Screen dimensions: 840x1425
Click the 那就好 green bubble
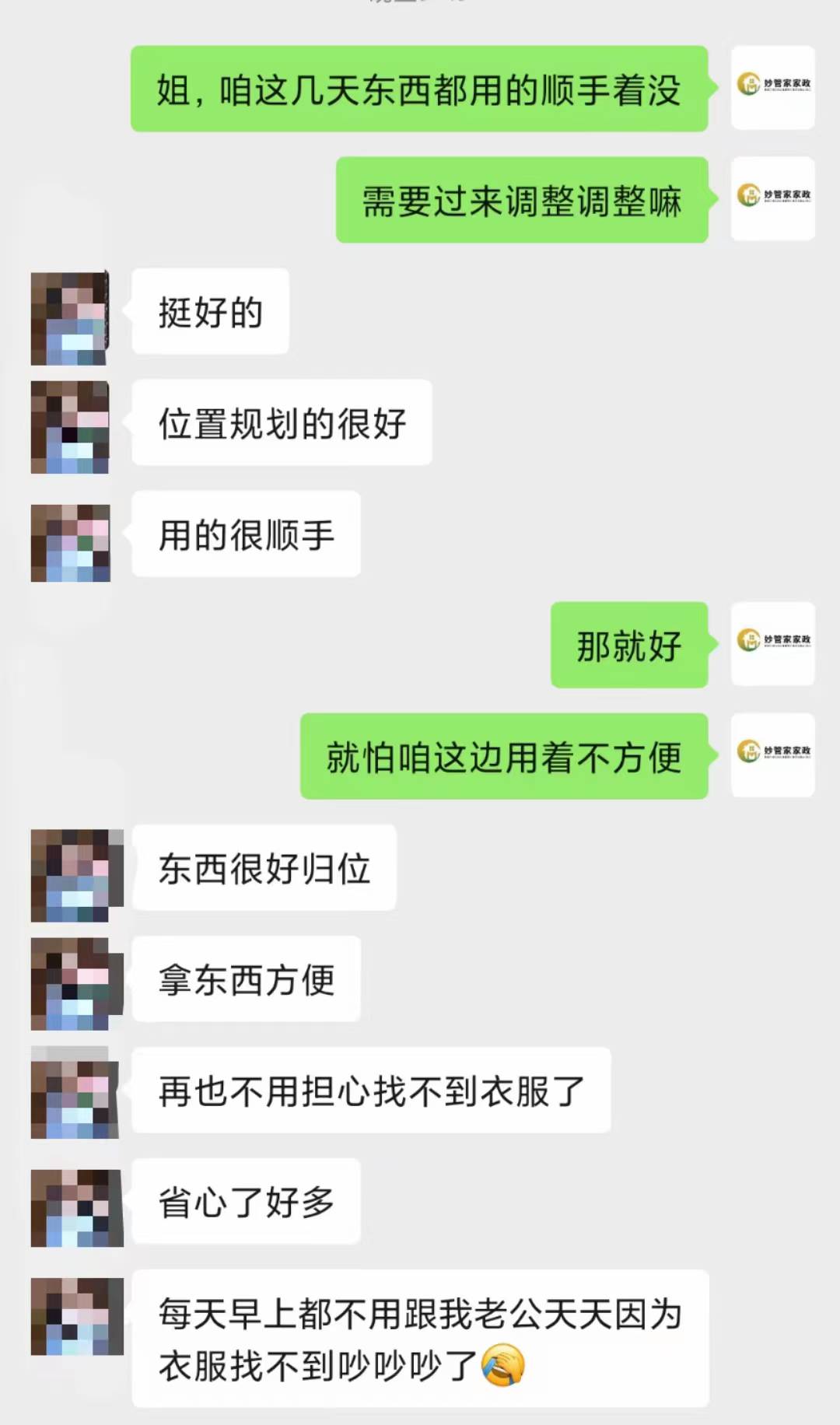628,644
